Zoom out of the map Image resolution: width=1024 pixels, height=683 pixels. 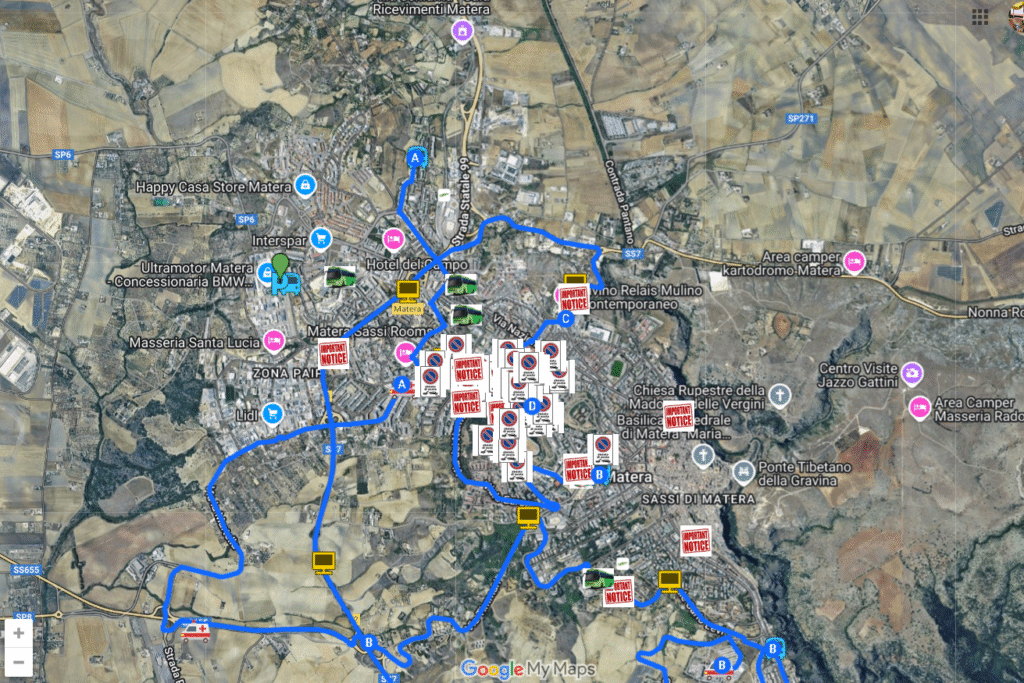click(19, 661)
